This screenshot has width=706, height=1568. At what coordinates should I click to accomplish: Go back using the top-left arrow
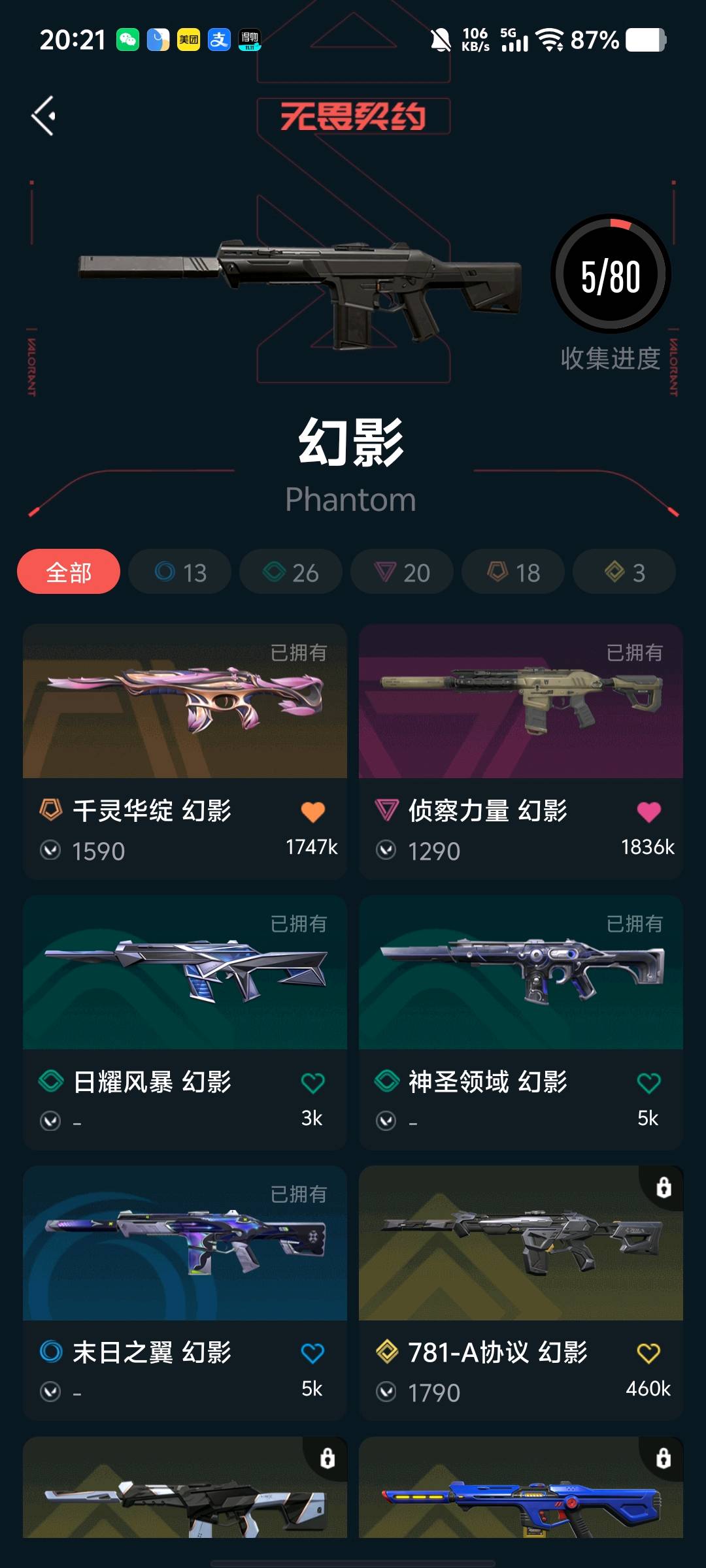[44, 116]
